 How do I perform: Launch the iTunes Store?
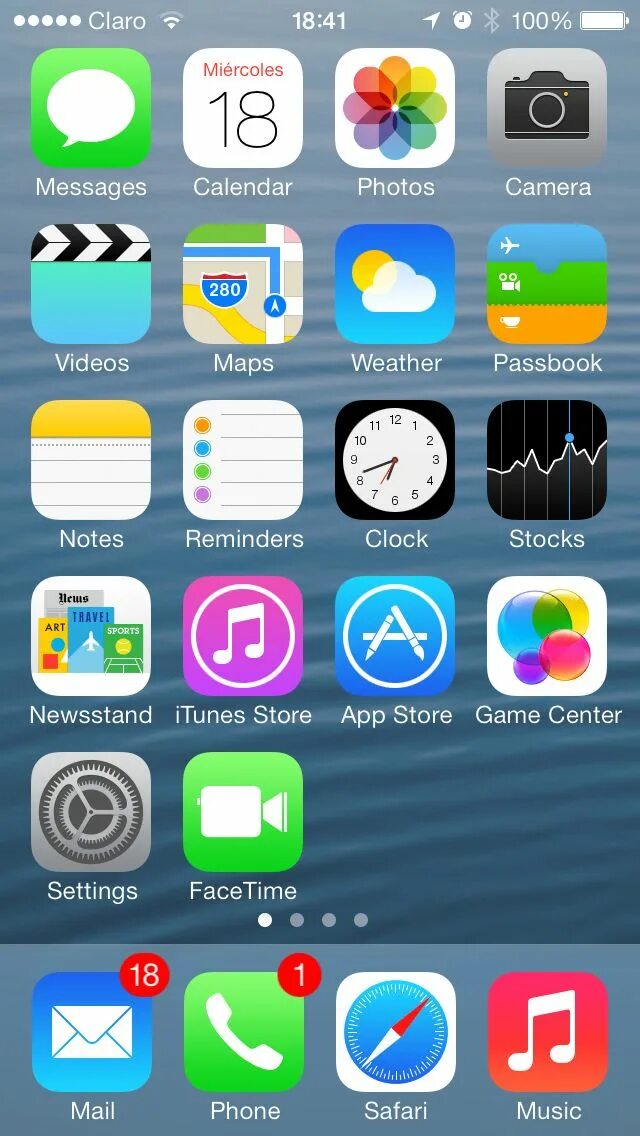(x=243, y=636)
